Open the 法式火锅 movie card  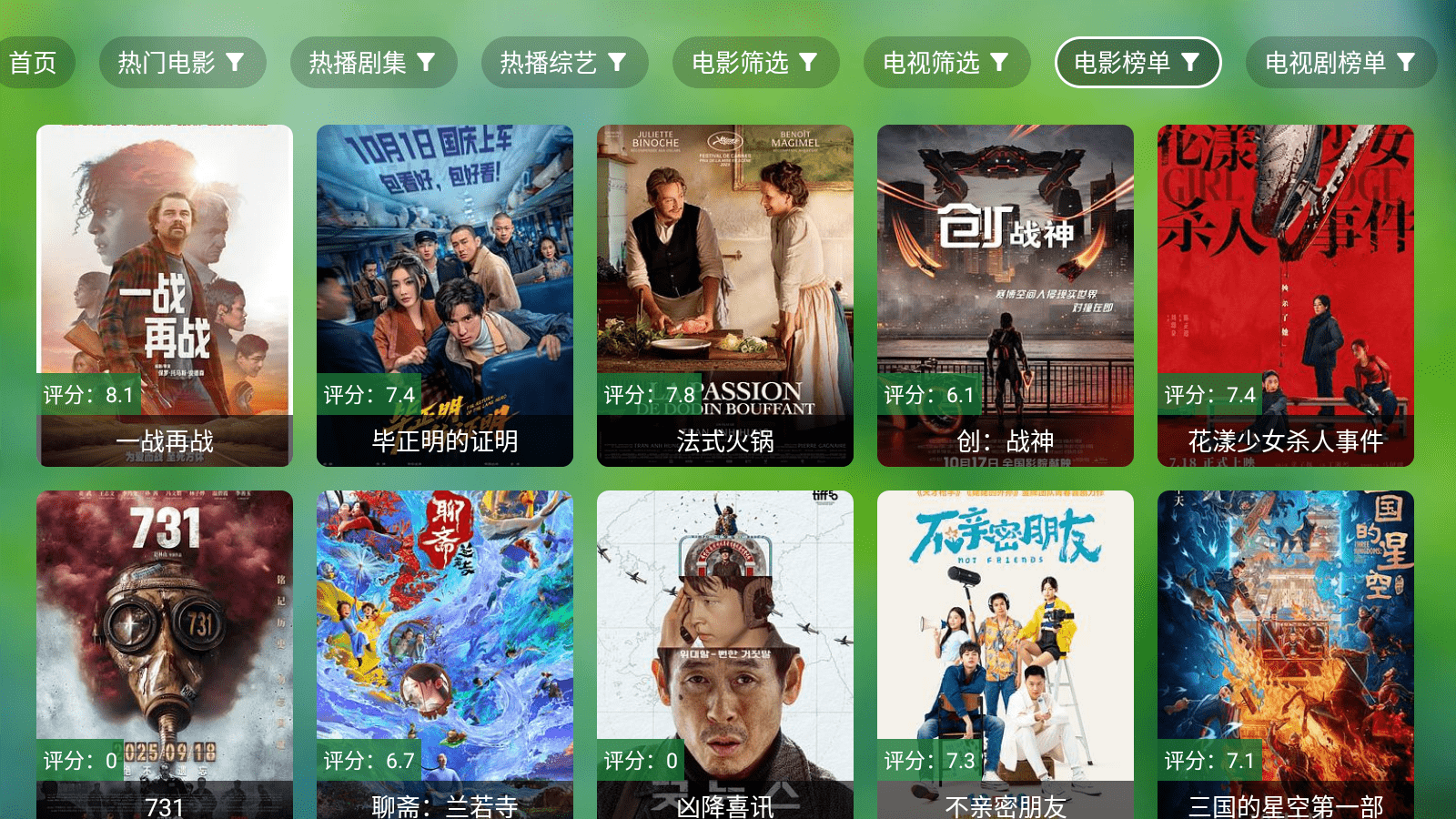725,296
